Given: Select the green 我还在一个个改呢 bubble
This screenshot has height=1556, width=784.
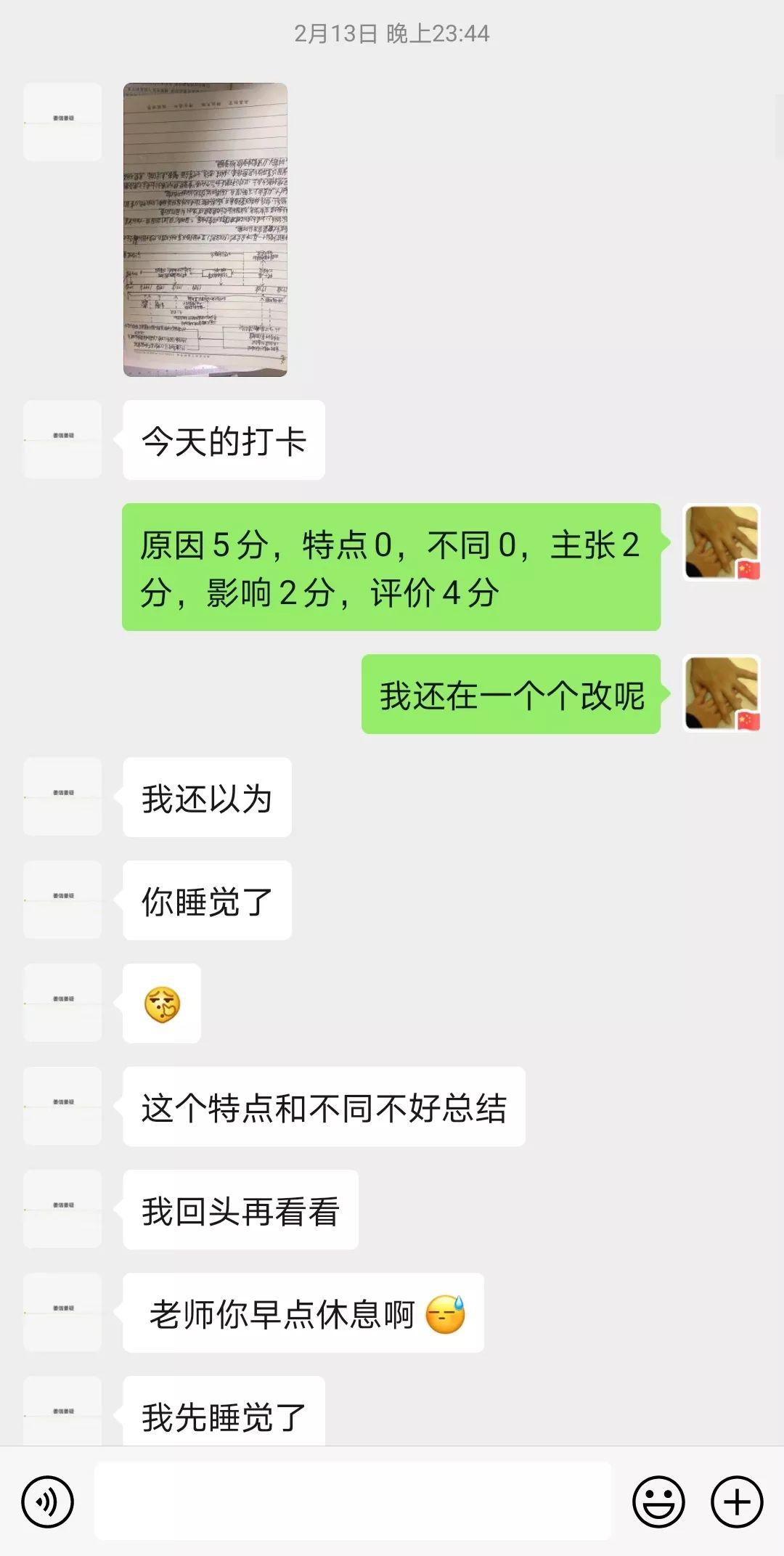Looking at the screenshot, I should (512, 693).
